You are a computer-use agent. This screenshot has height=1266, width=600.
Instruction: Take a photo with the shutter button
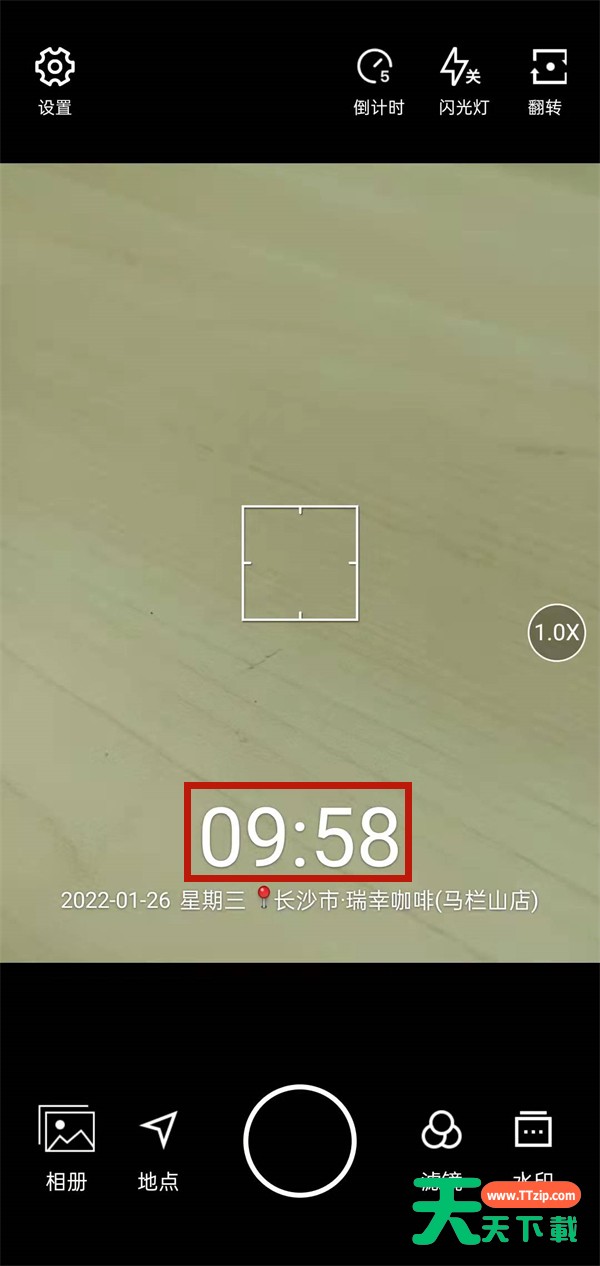point(300,1141)
